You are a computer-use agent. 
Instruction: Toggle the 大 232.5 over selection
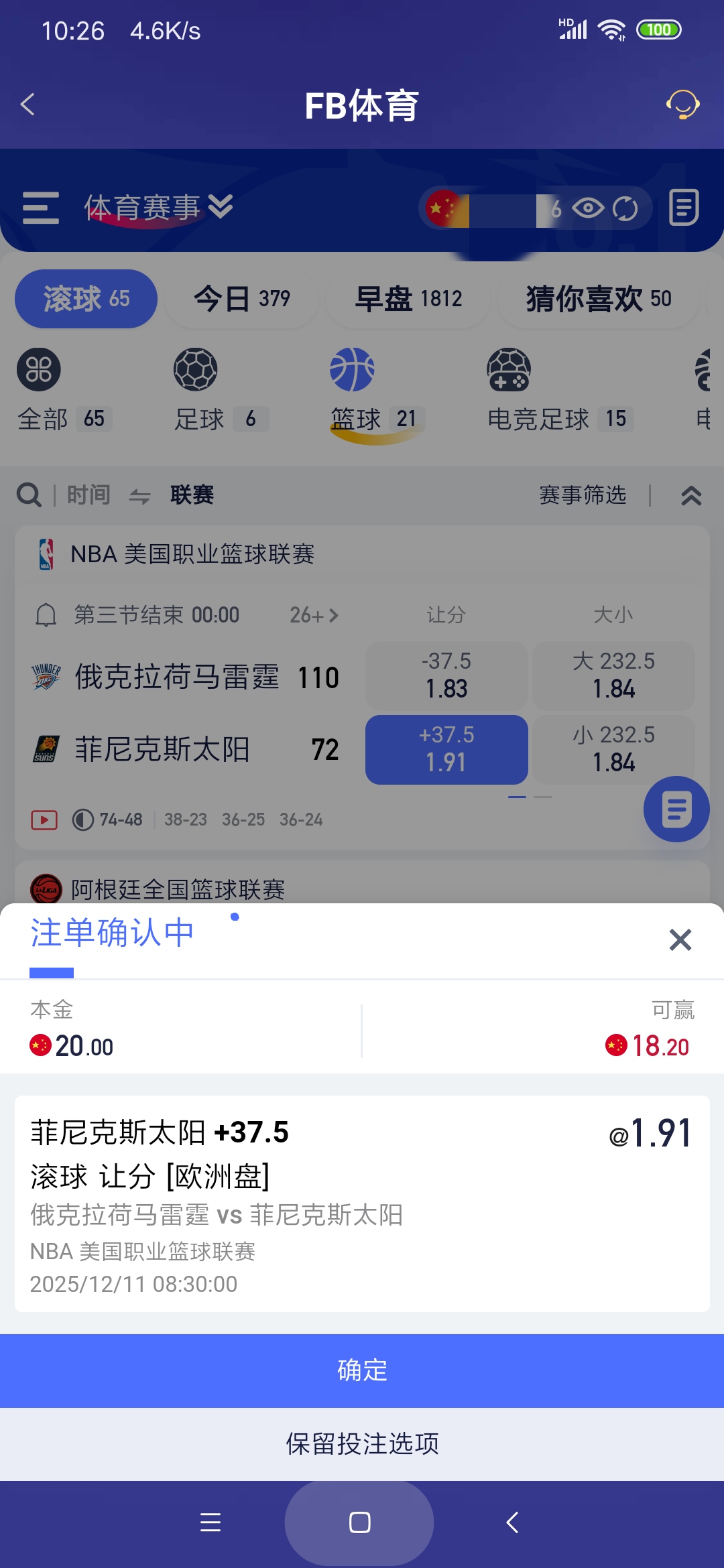click(613, 675)
